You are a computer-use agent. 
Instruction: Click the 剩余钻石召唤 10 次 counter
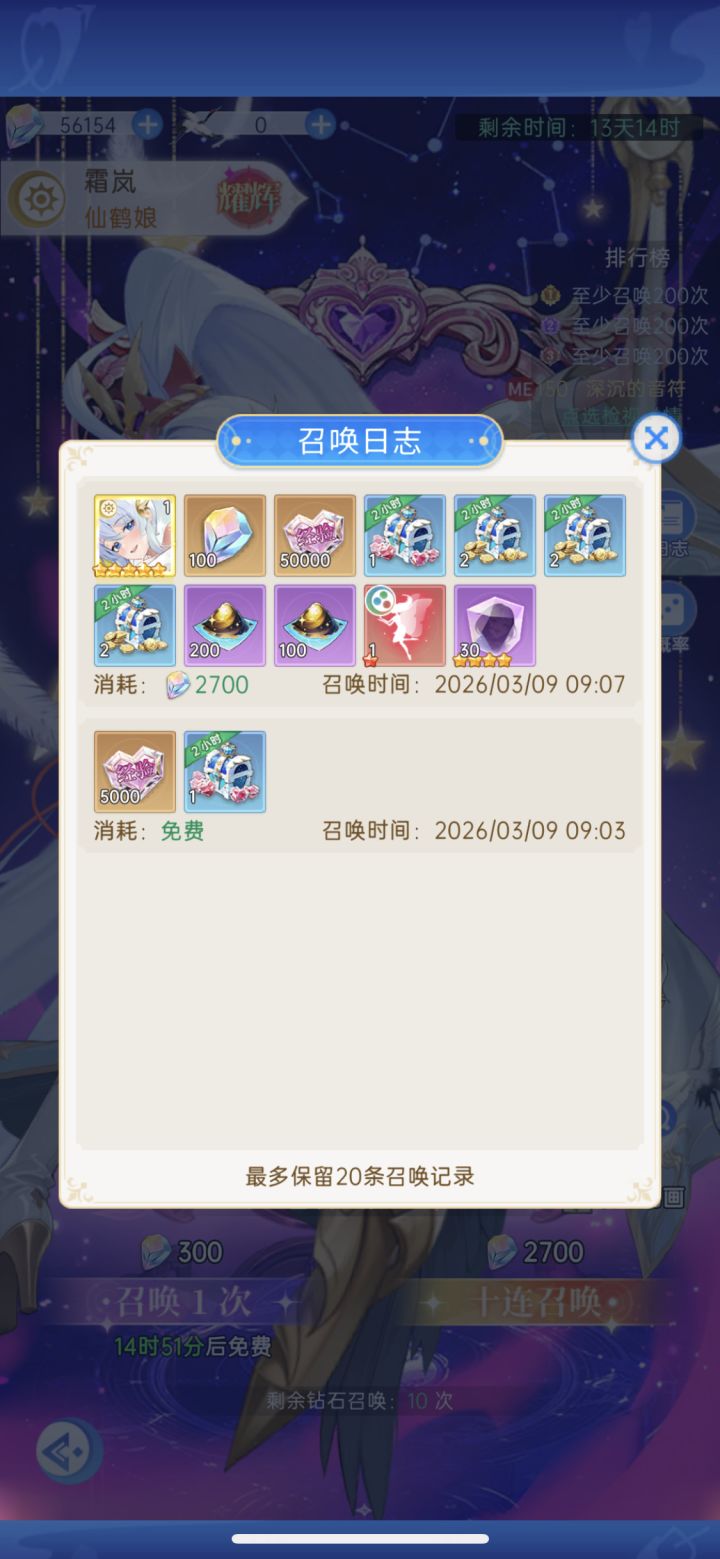[360, 1402]
